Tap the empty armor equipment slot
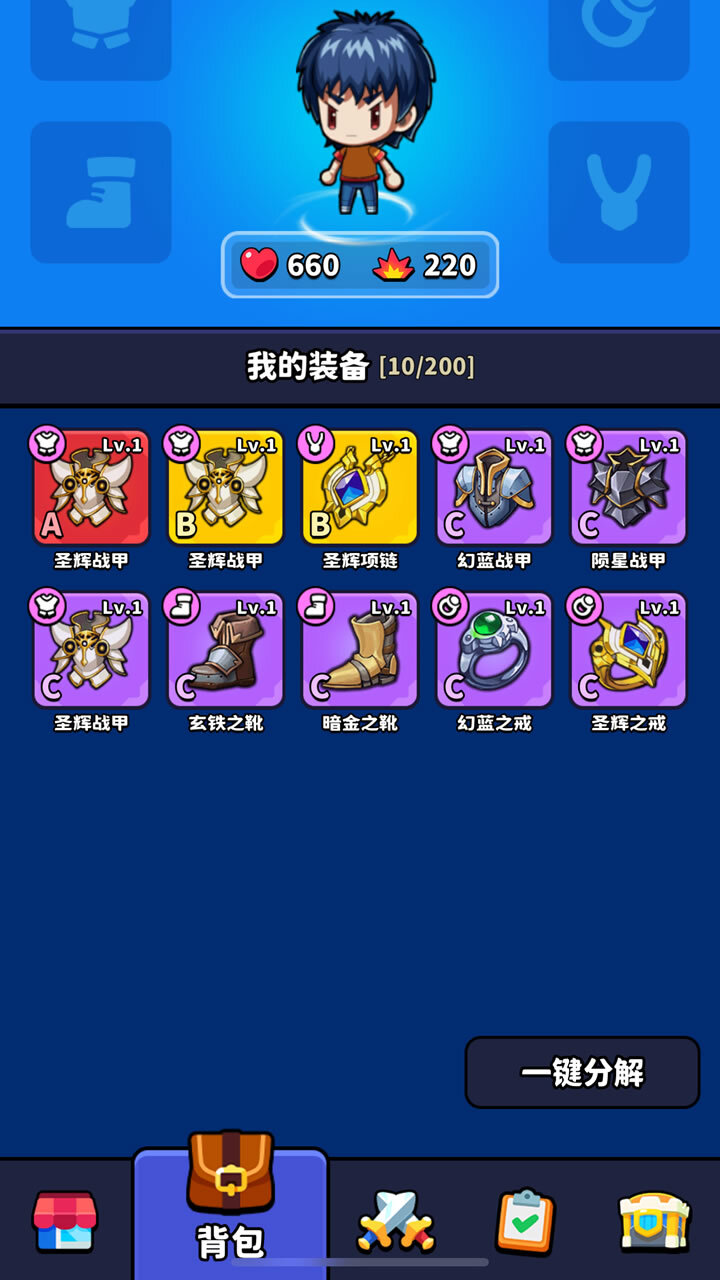The width and height of the screenshot is (720, 1280). coord(101,35)
